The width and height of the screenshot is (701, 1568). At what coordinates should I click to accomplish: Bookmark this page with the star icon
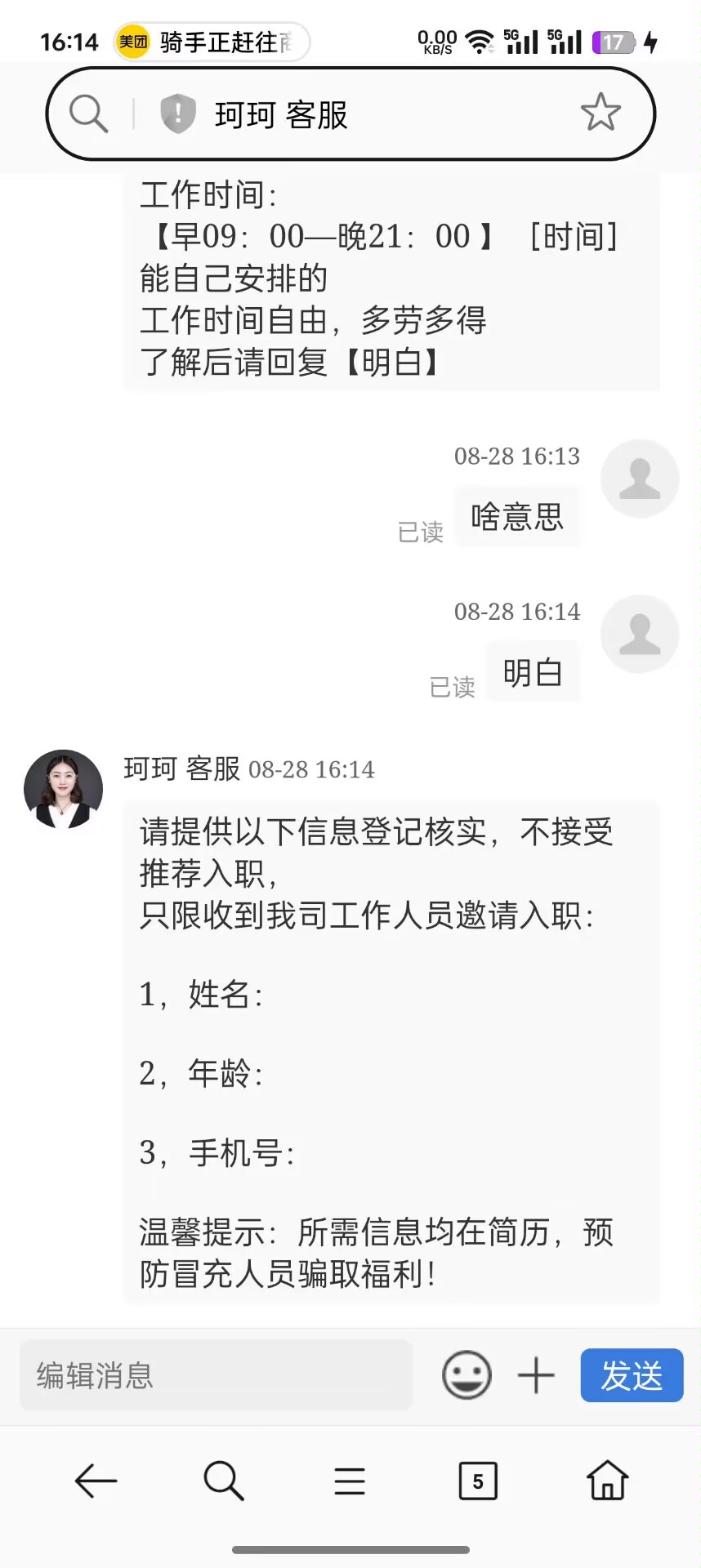pos(601,113)
